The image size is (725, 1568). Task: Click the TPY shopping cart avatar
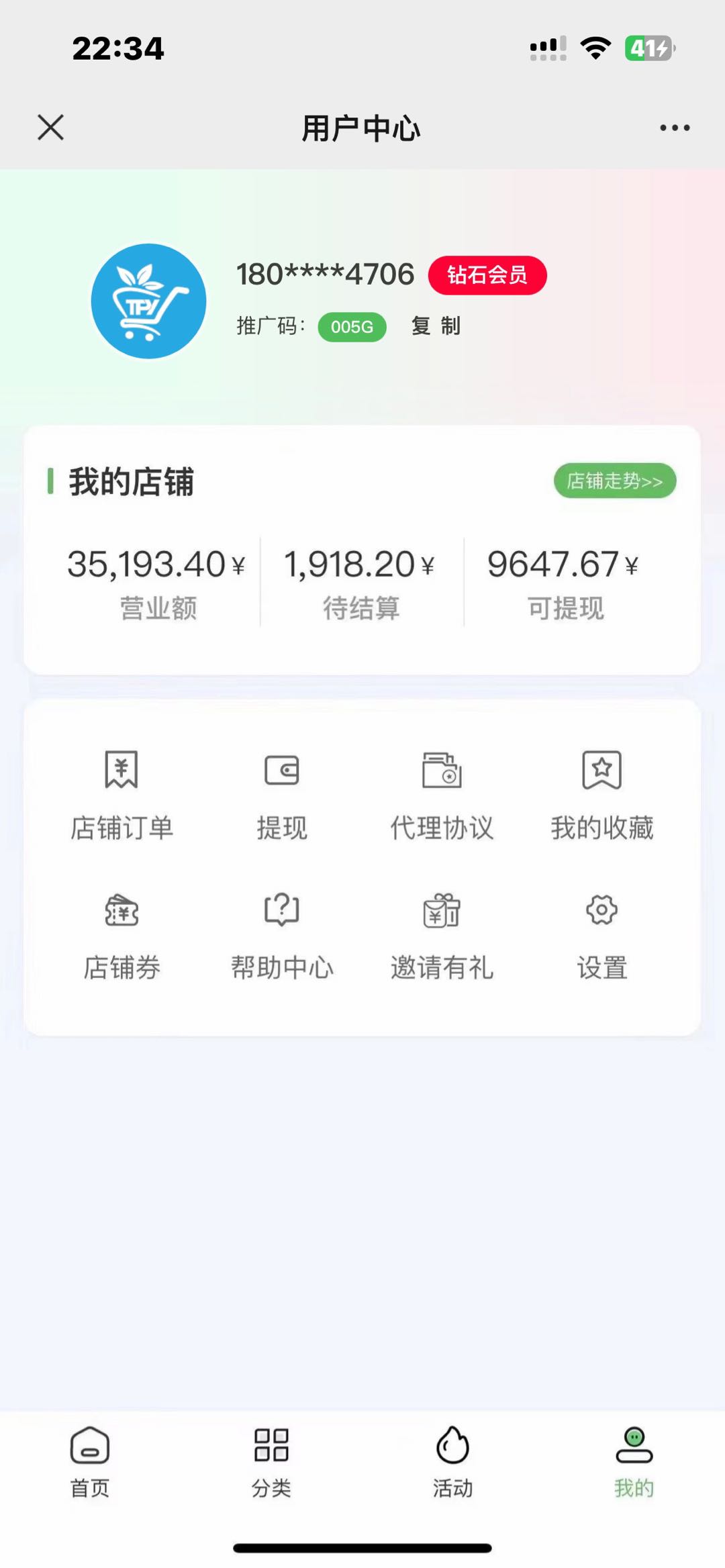[x=148, y=300]
